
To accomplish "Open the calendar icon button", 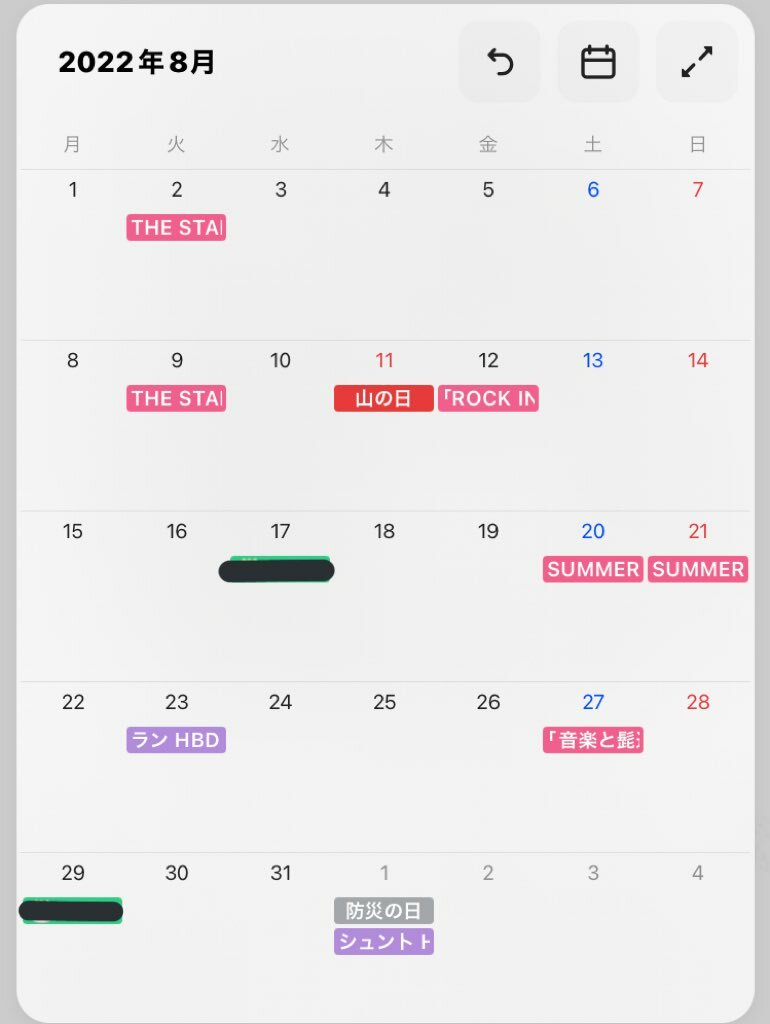I will click(x=598, y=62).
